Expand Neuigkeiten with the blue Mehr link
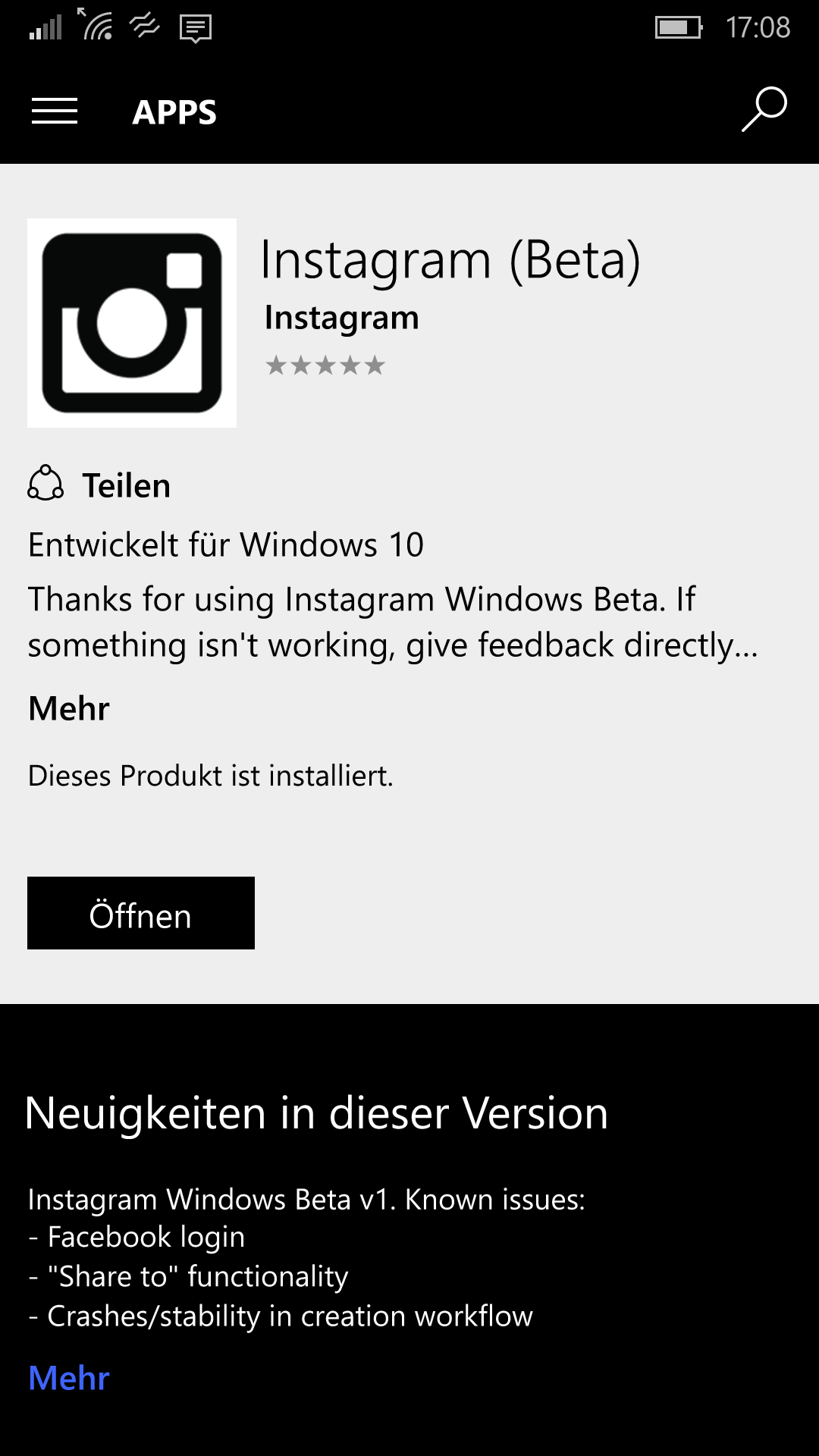The image size is (819, 1456). pos(69,1378)
